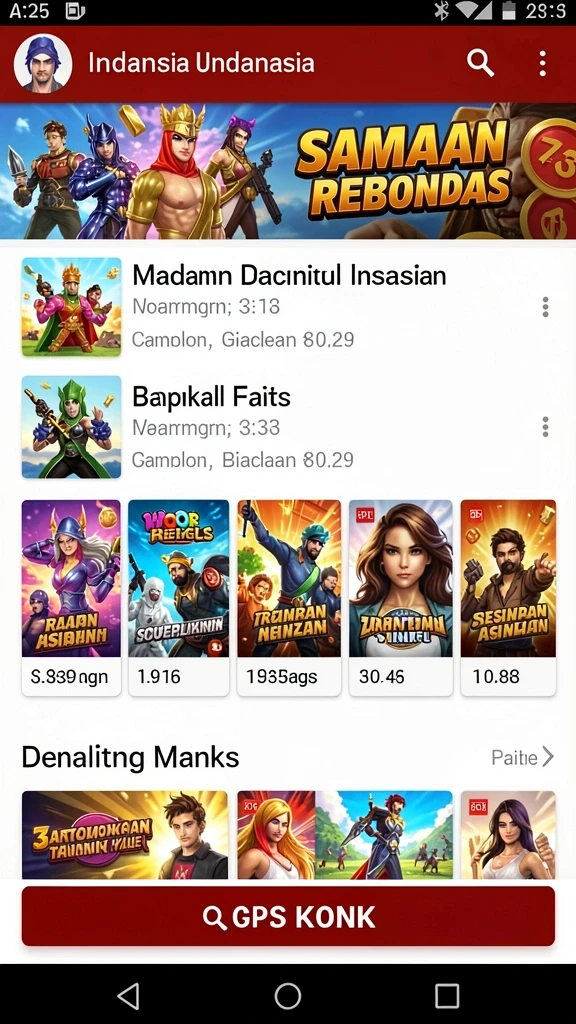Open the Madamn Dacinitul Insasian entry
The width and height of the screenshot is (576, 1024).
tap(288, 307)
